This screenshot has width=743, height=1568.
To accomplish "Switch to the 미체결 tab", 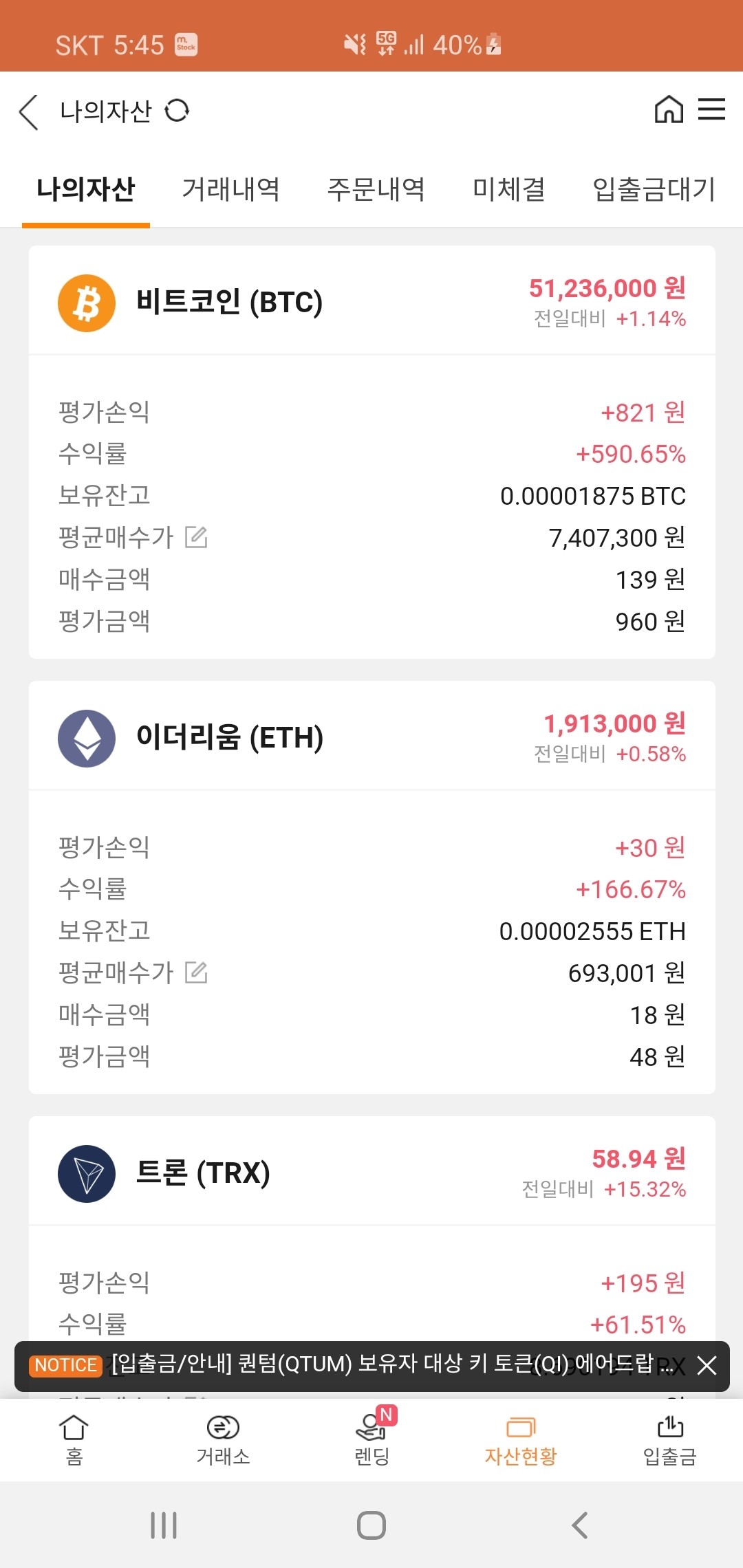I will [x=508, y=190].
